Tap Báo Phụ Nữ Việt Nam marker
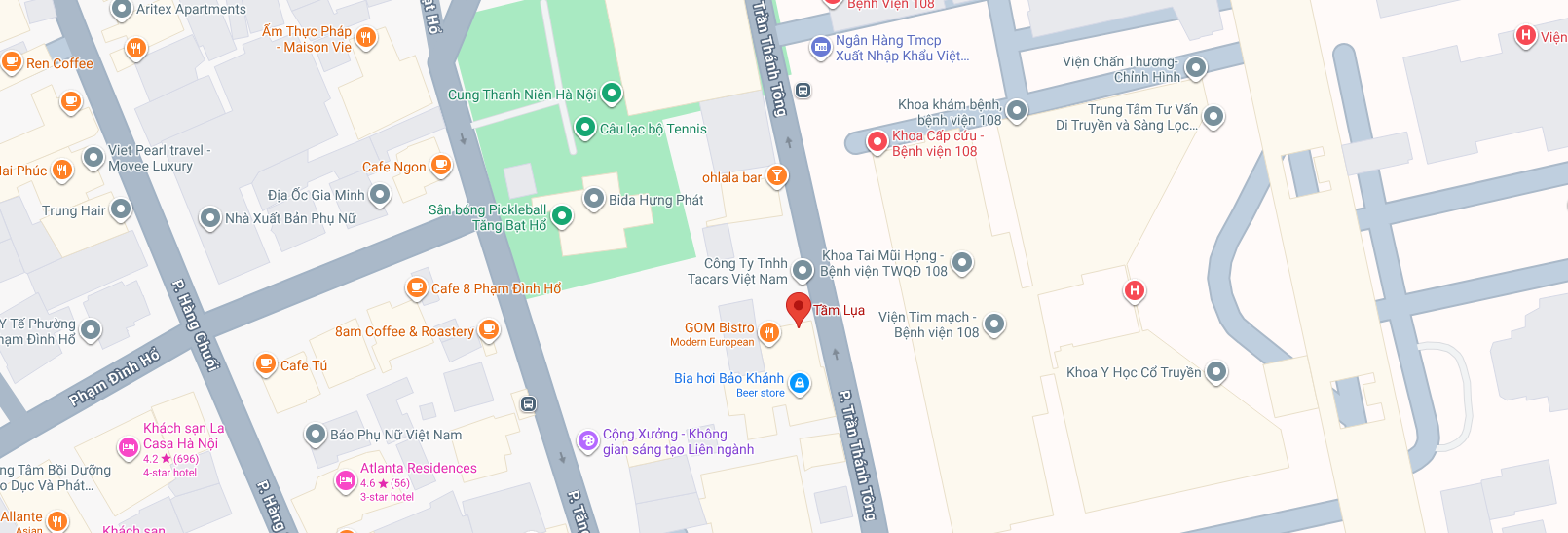Viewport: 1568px width, 533px height. tap(316, 435)
